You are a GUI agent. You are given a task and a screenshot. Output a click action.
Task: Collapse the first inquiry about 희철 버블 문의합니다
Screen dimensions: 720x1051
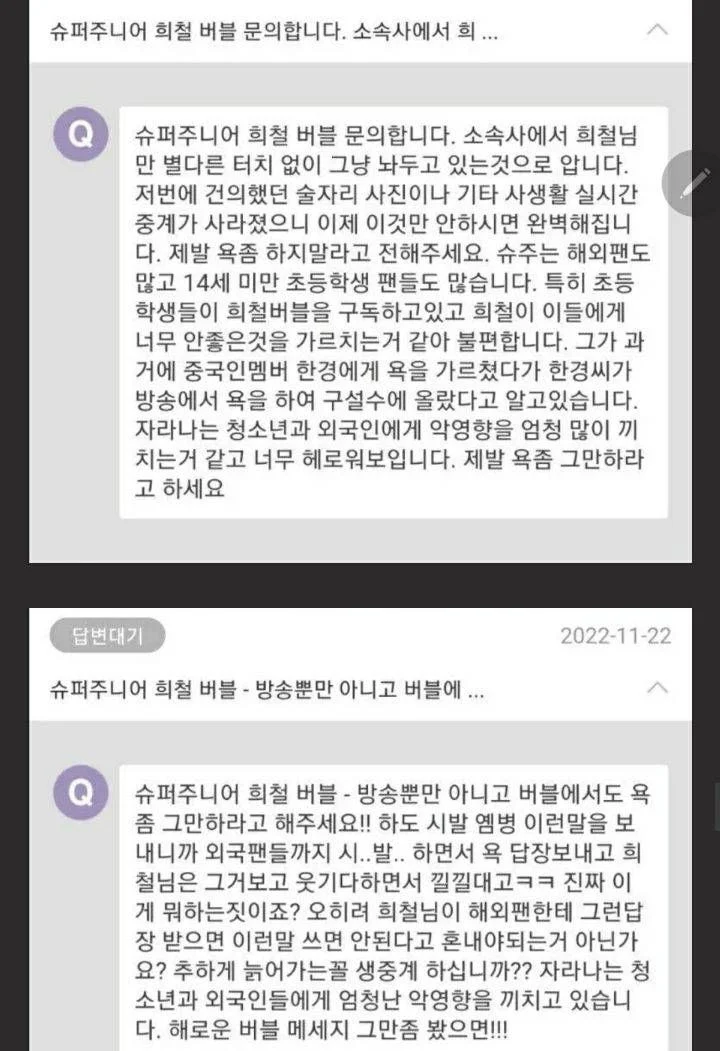[x=657, y=30]
